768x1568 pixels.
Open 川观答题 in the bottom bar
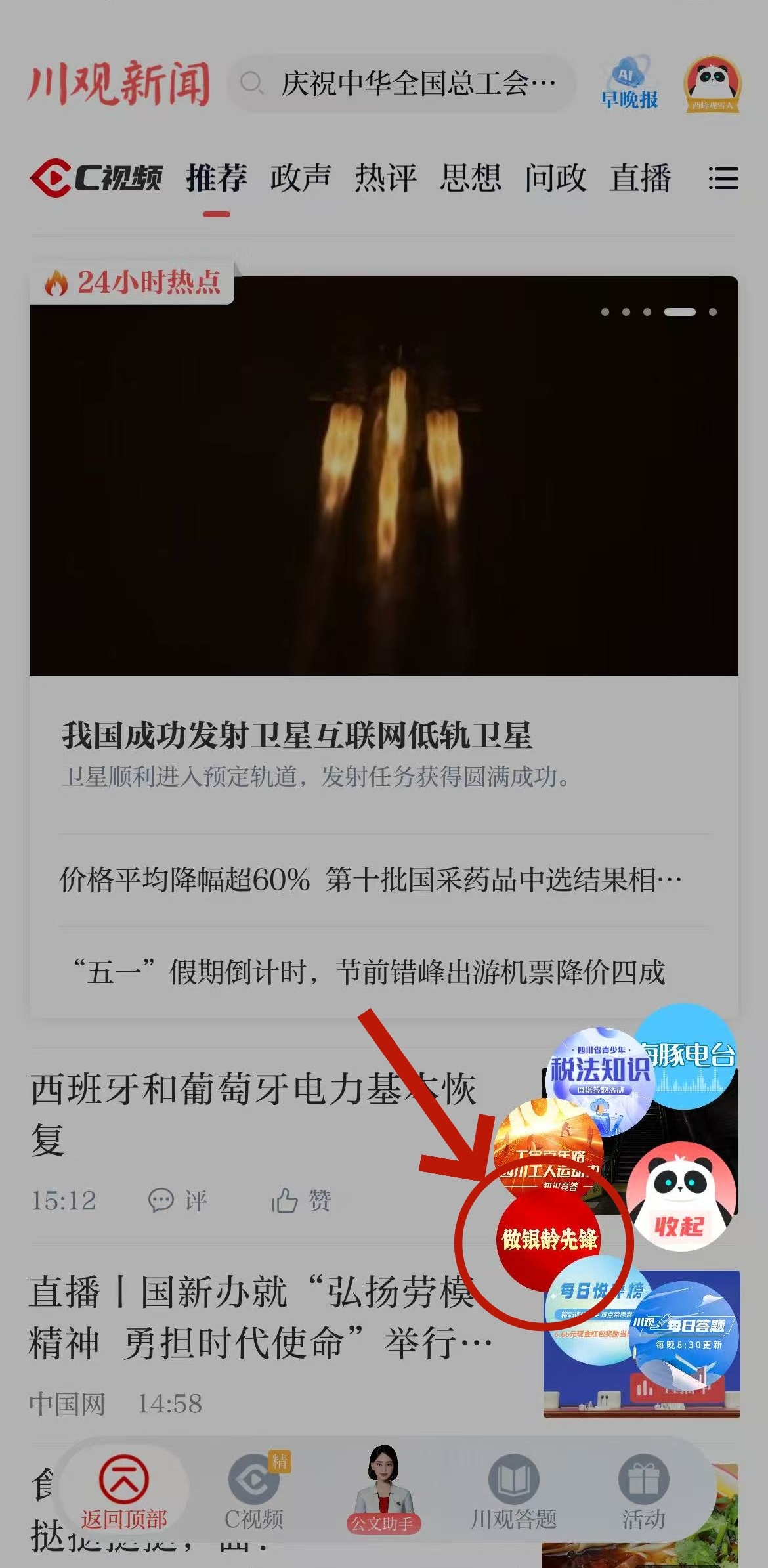[x=513, y=1491]
